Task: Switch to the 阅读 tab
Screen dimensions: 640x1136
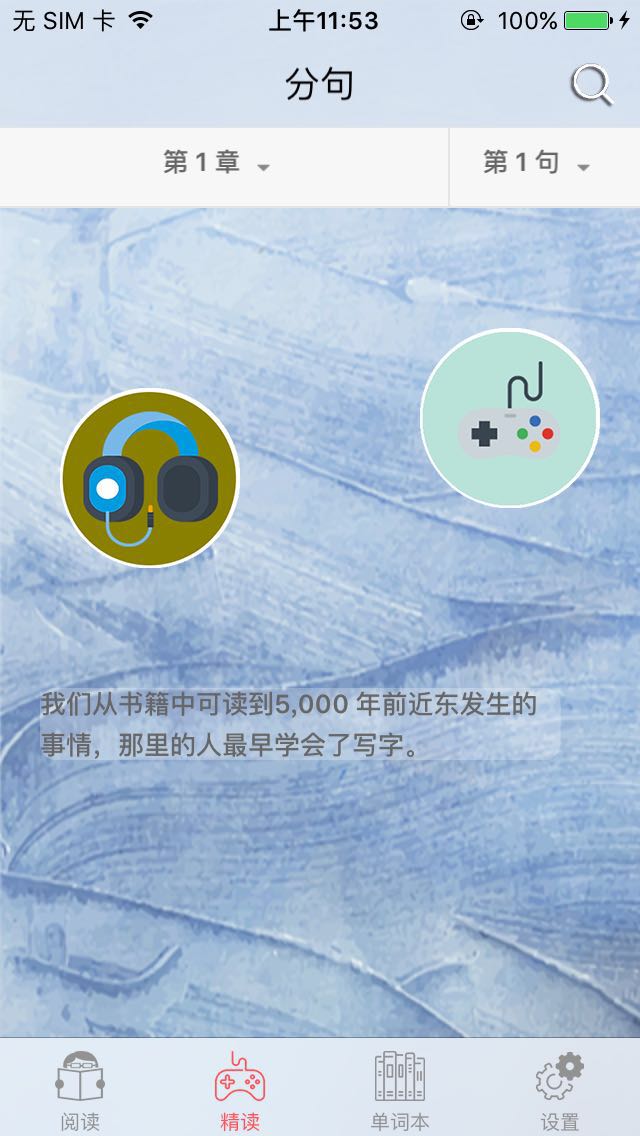Action: pos(80,1090)
